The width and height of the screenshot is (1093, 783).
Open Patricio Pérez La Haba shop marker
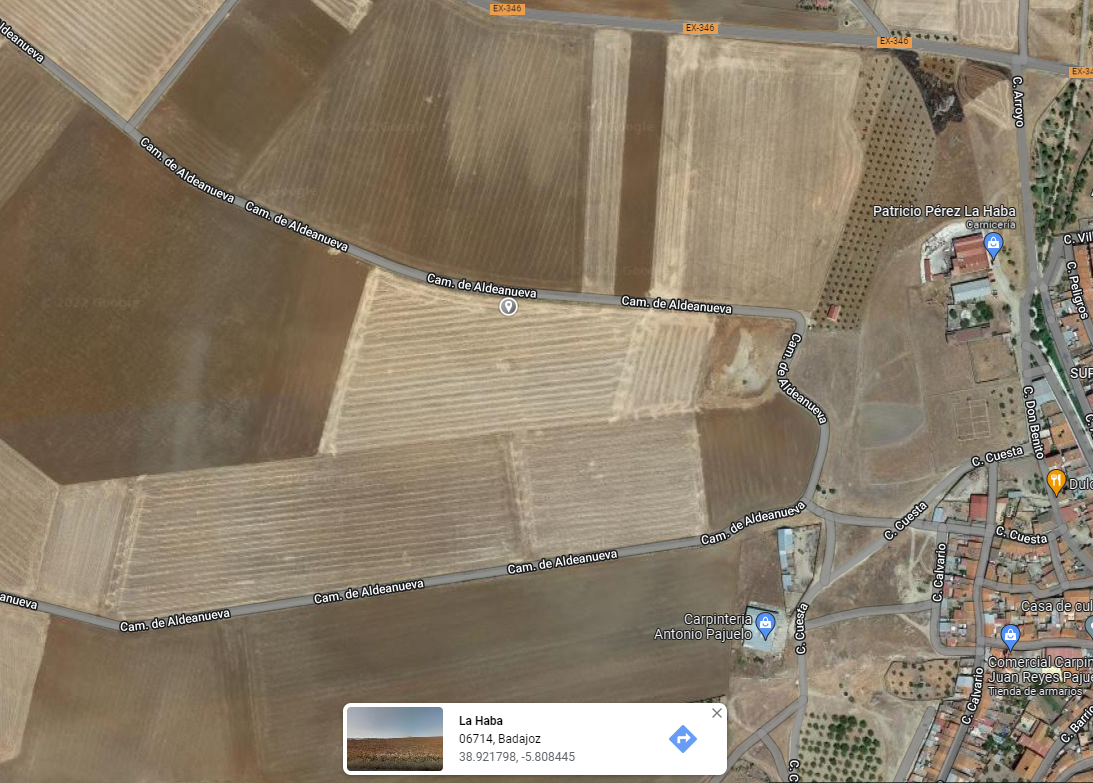(x=993, y=243)
